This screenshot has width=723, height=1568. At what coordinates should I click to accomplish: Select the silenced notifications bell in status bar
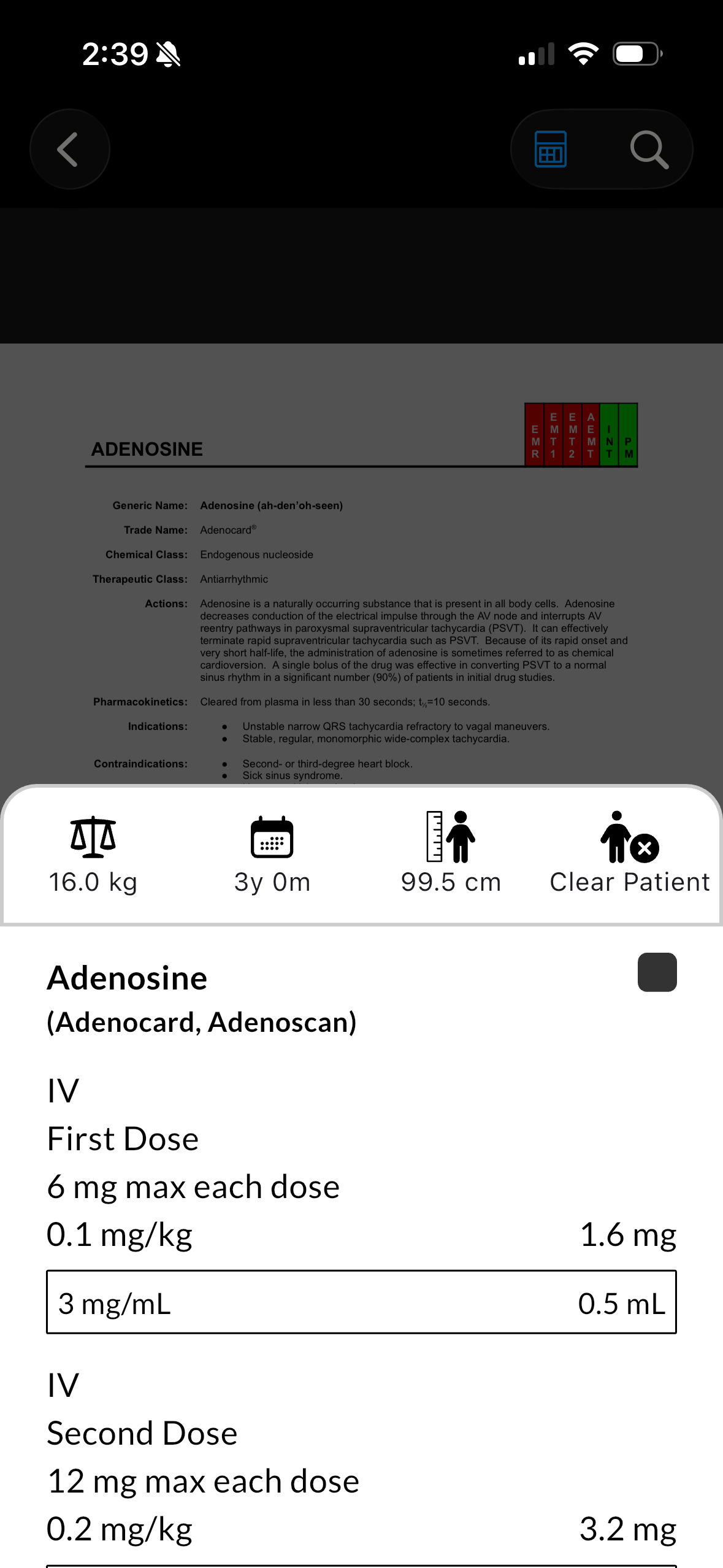[167, 54]
